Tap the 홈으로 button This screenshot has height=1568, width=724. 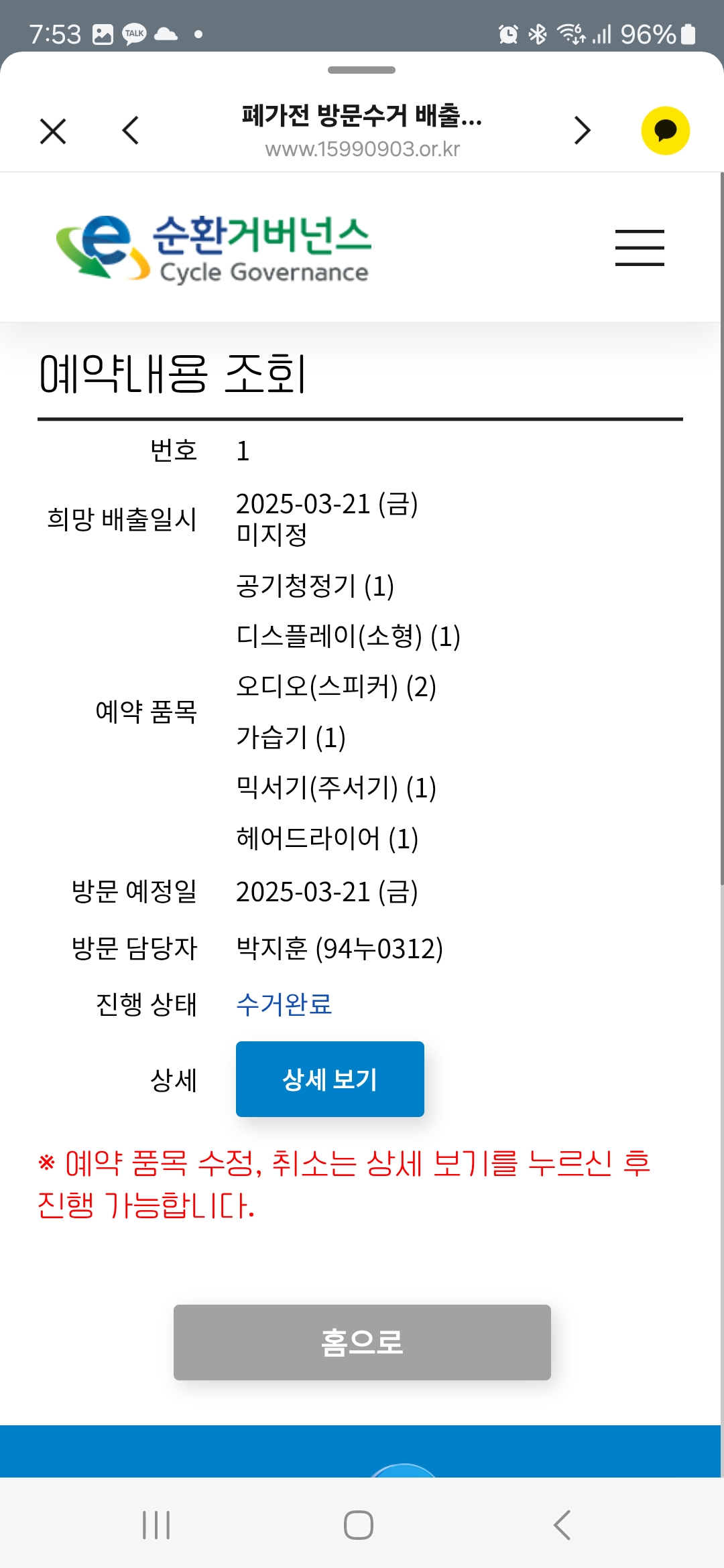[x=362, y=1342]
